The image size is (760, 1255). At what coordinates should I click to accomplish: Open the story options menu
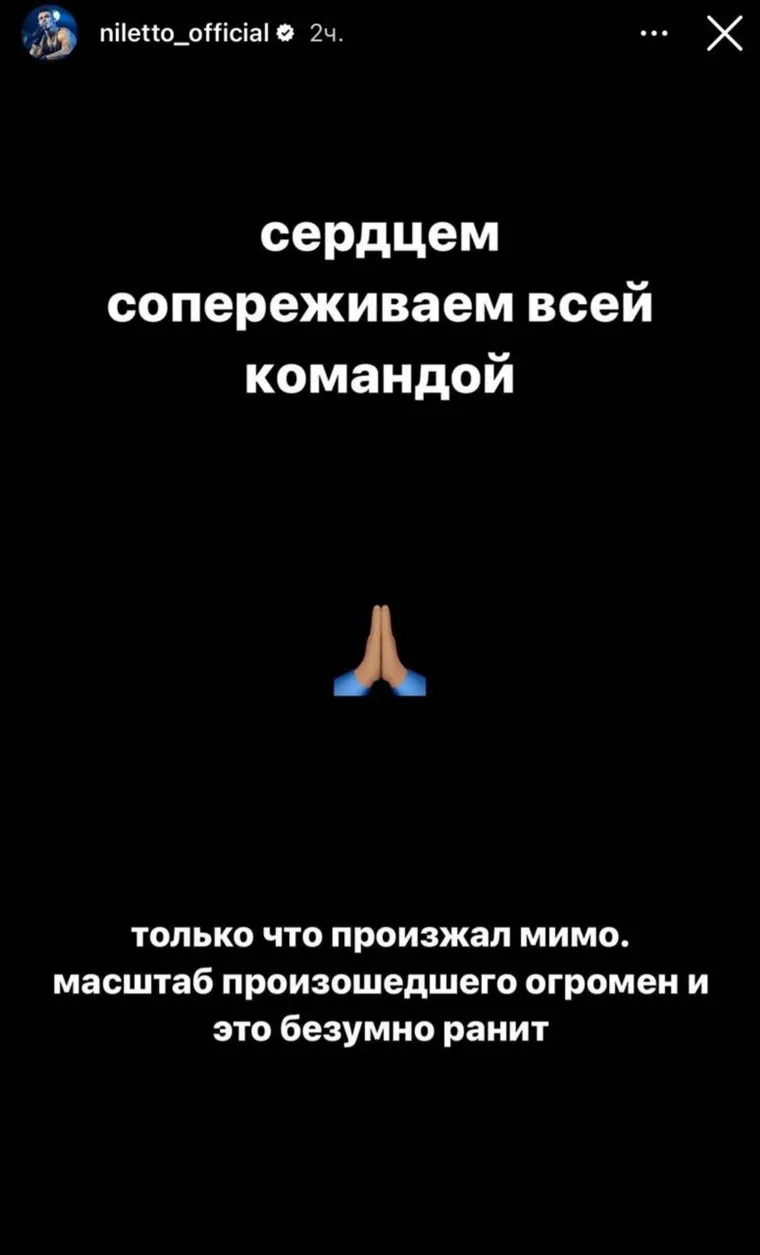[x=654, y=33]
